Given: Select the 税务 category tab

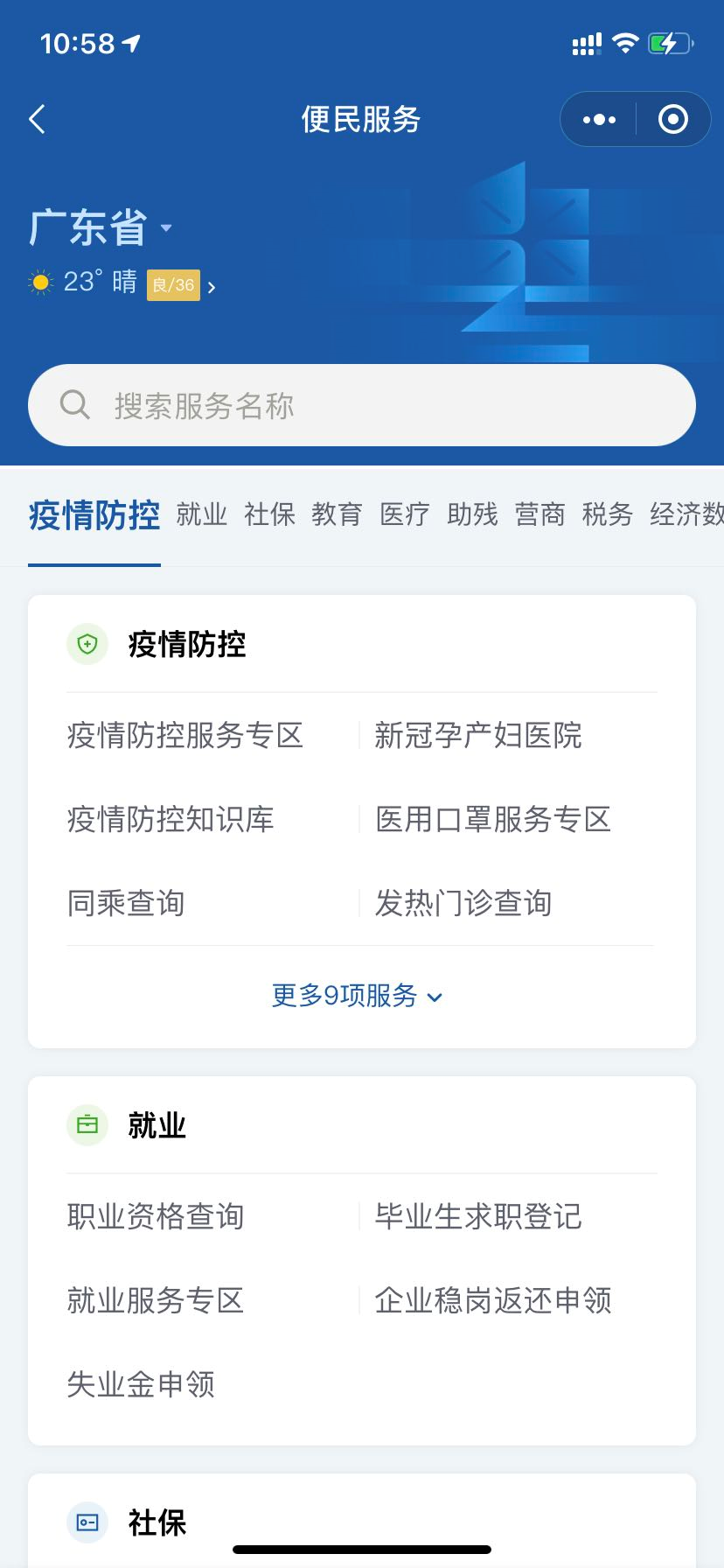Looking at the screenshot, I should 607,515.
